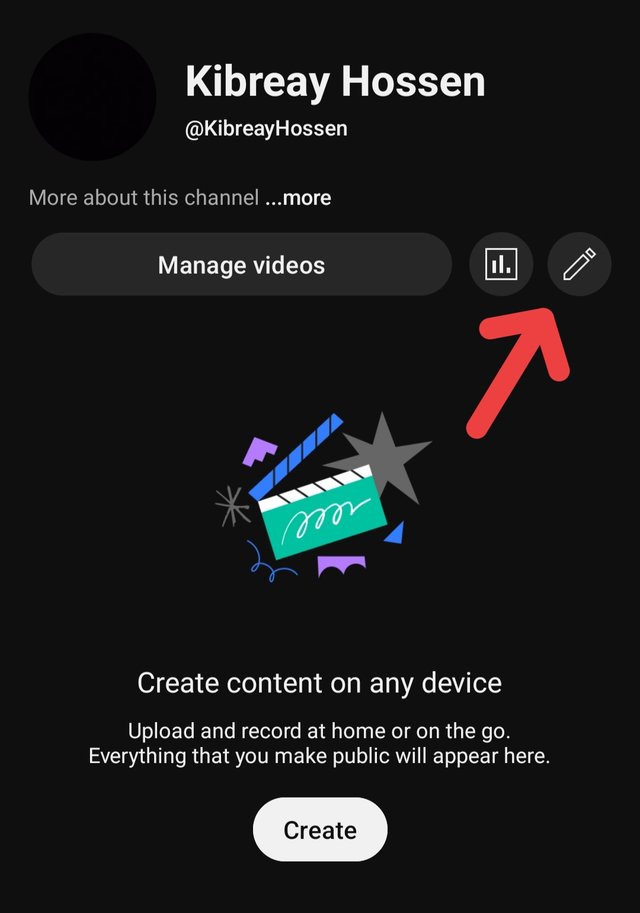This screenshot has width=640, height=913.
Task: Open channel analytics icon
Action: pos(501,265)
